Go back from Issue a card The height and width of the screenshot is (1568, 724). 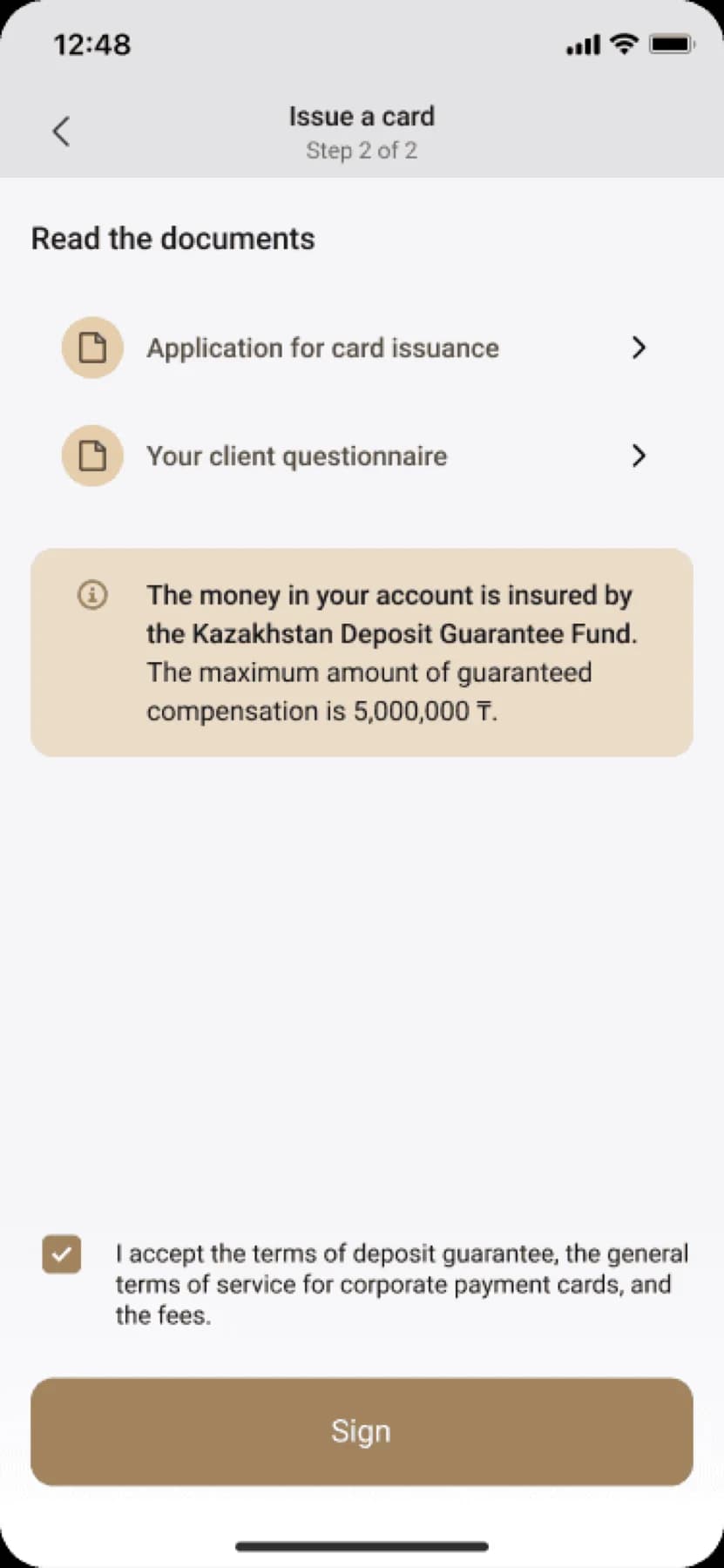(x=60, y=132)
